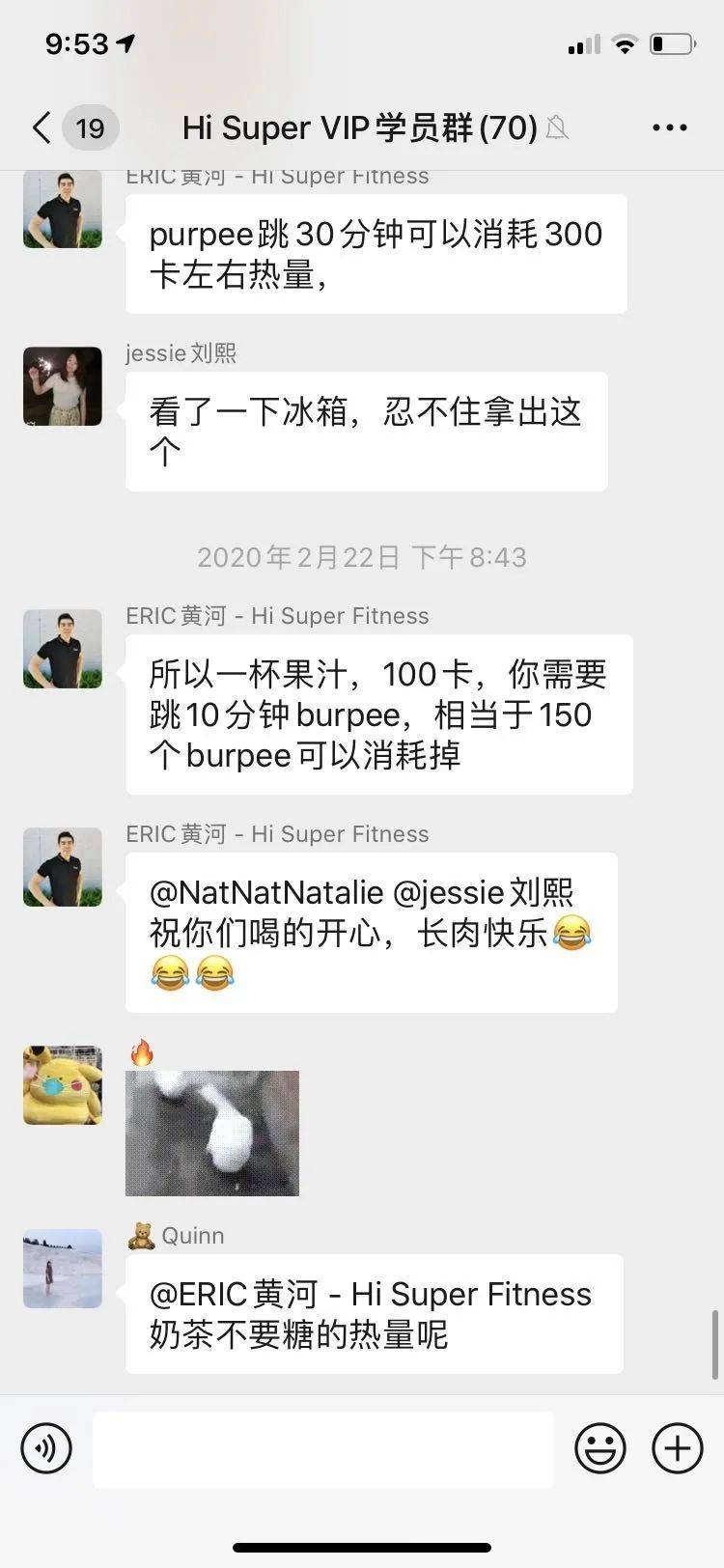Viewport: 724px width, 1568px height.
Task: Open the animated sticker image message
Action: 212,1133
